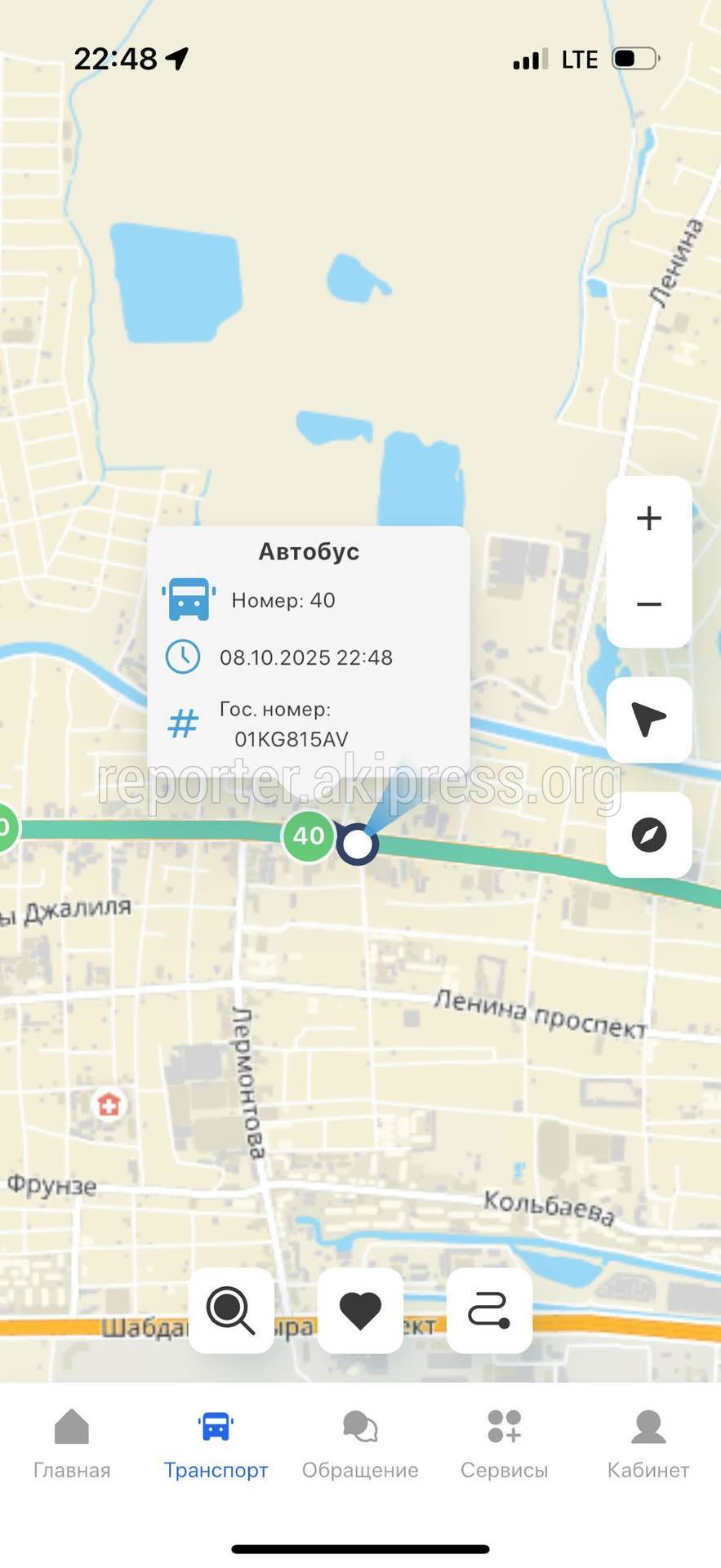Select the green bus 40 marker
Viewport: 721px width, 1568px height.
pos(308,835)
